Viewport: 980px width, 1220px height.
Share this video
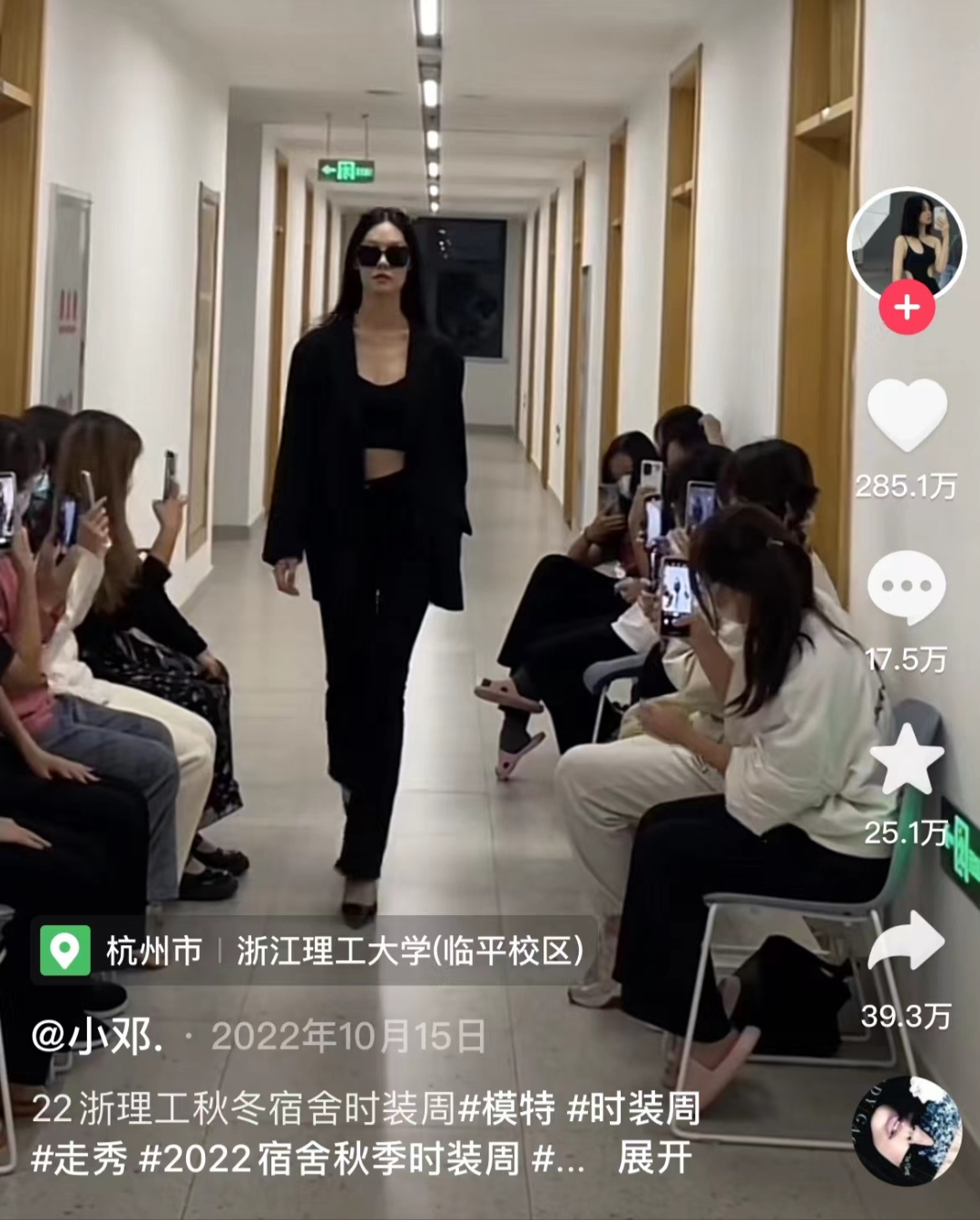click(906, 942)
